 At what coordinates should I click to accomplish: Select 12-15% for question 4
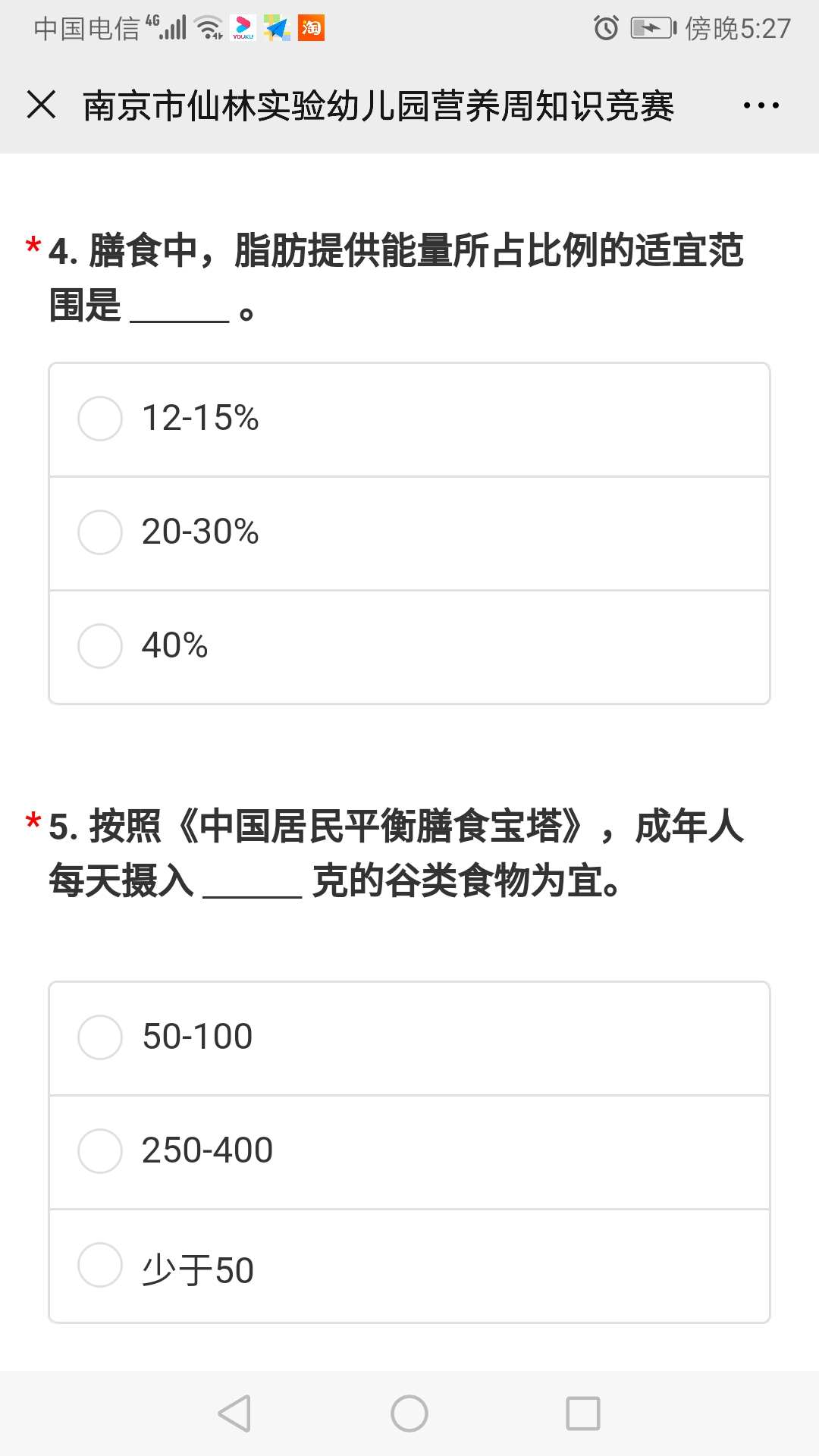[x=409, y=419]
